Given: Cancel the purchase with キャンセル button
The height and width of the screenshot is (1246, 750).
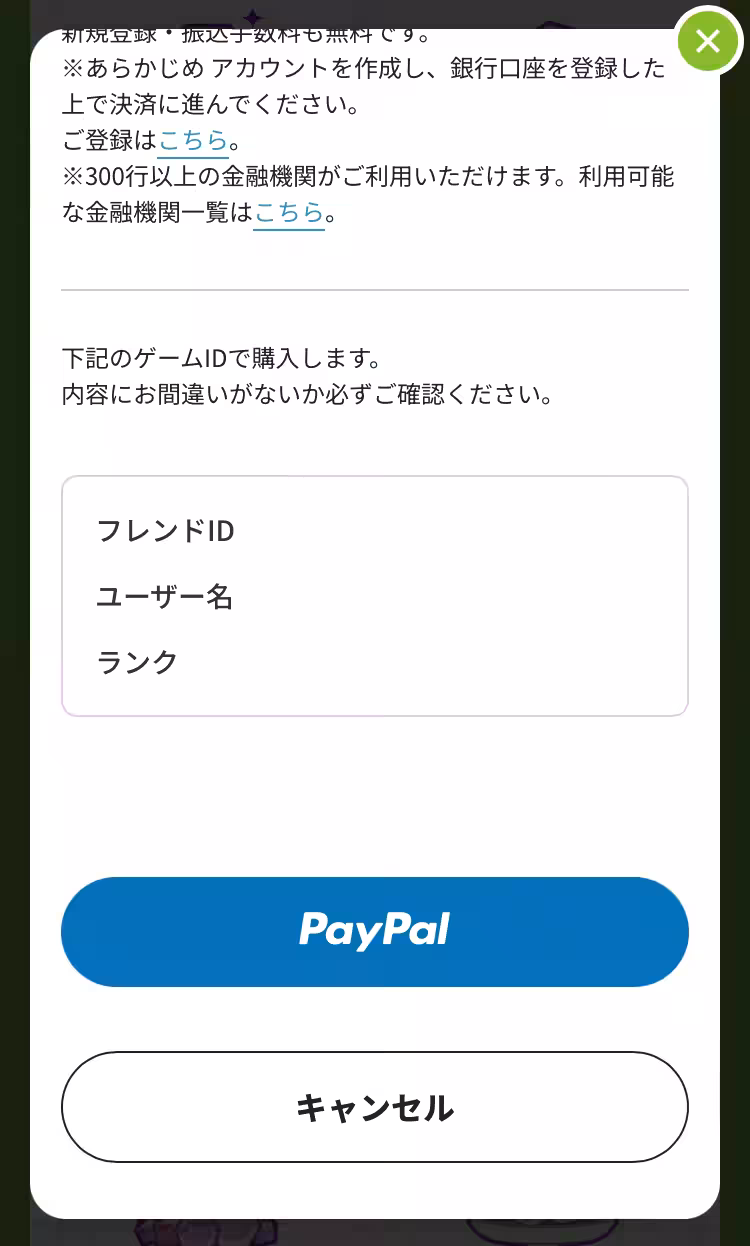Looking at the screenshot, I should 374,1107.
